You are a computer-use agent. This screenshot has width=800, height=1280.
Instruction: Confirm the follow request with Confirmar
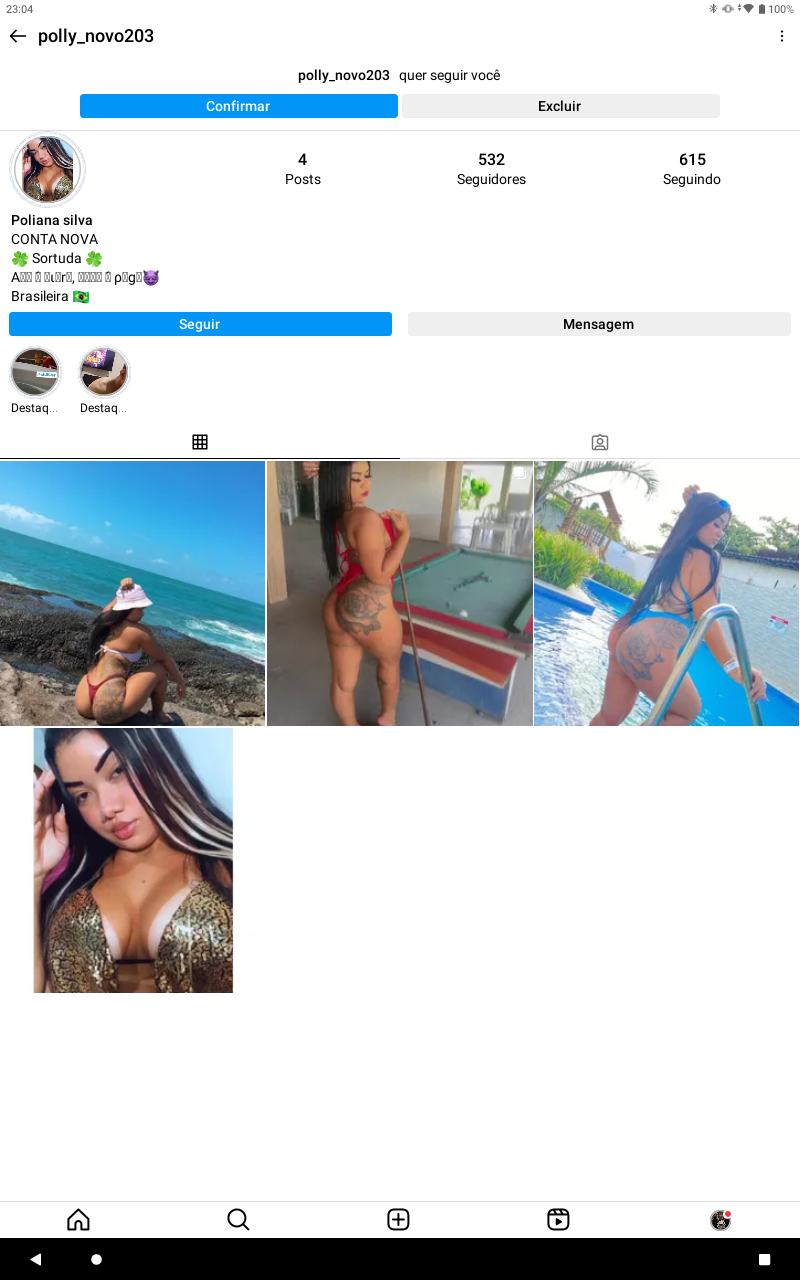(238, 106)
